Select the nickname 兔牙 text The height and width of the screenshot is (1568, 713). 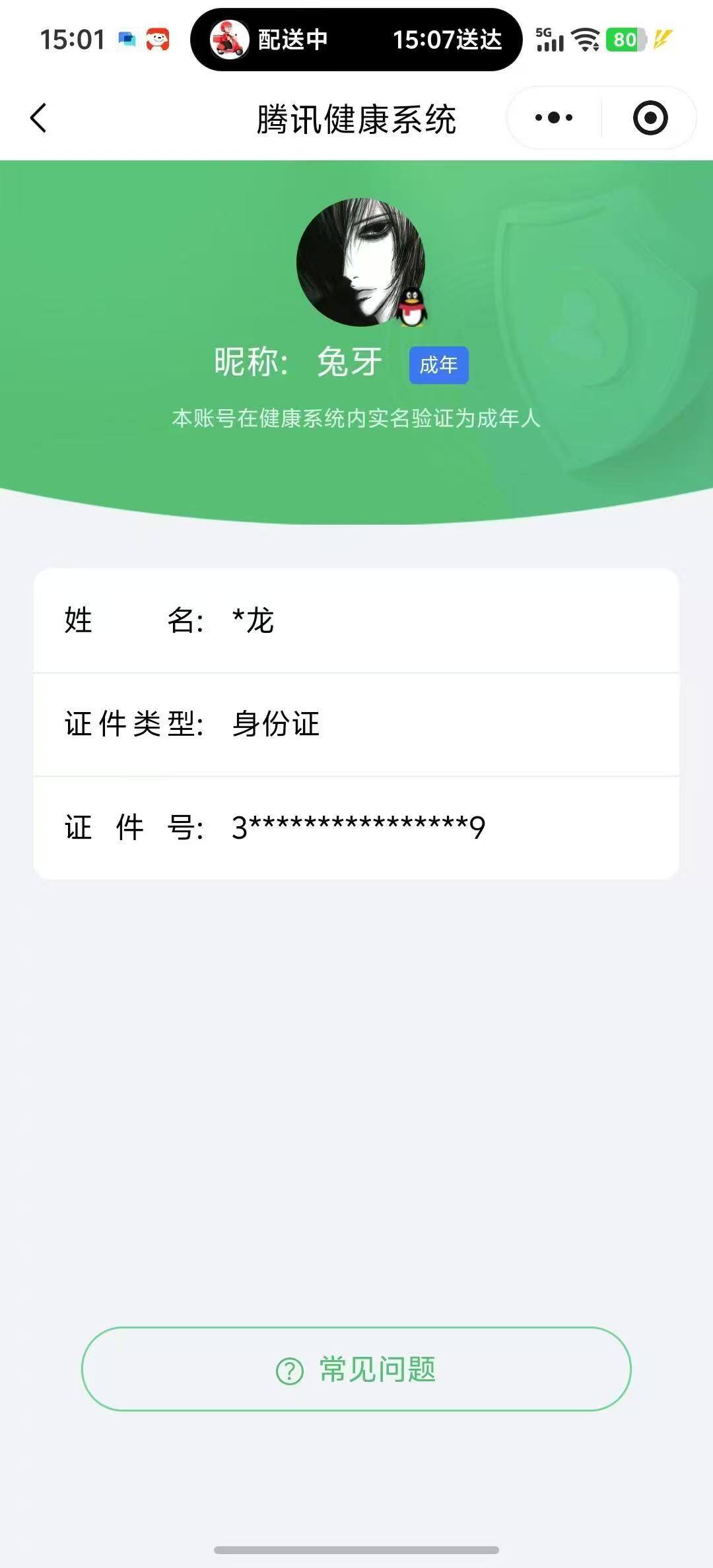click(x=350, y=362)
